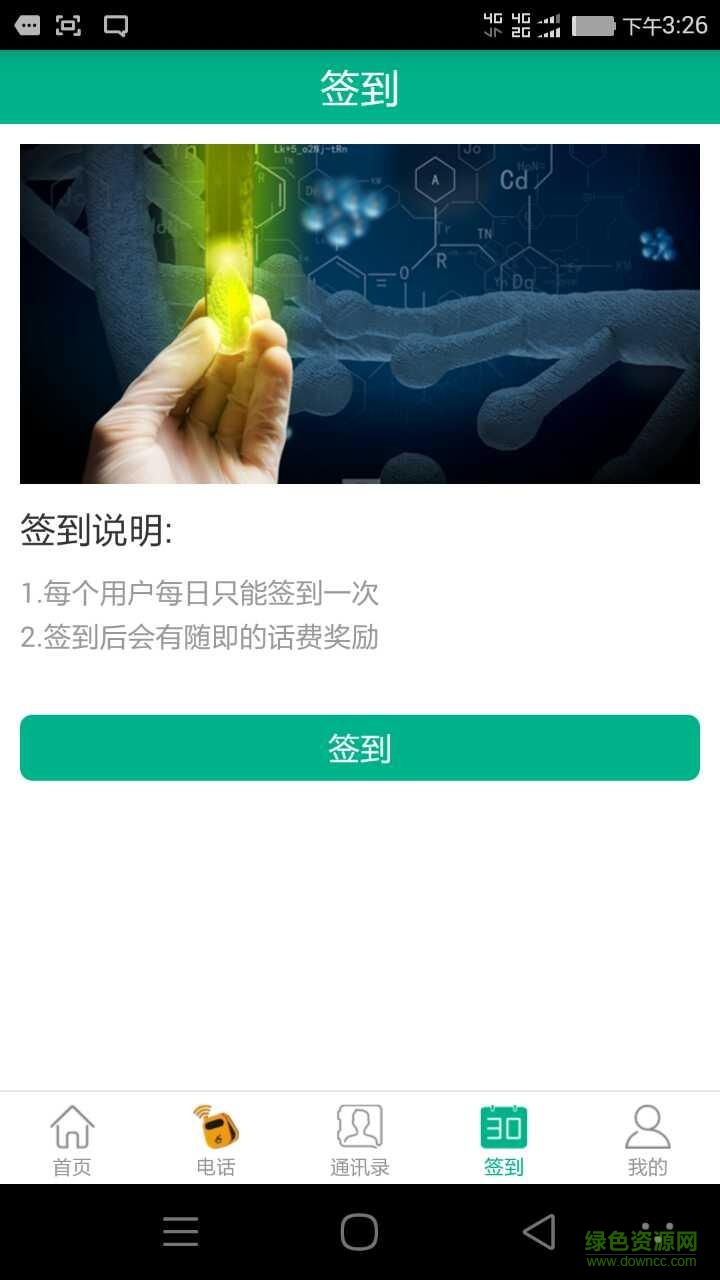
Task: Open the recent apps hamburger button
Action: (x=180, y=1231)
